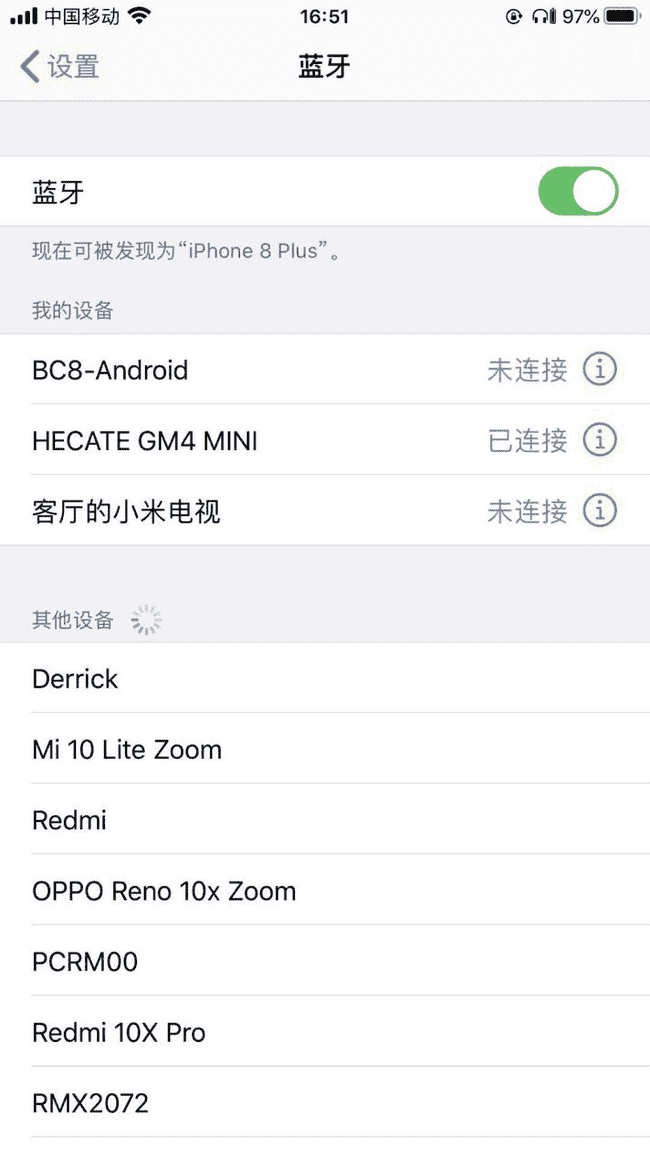The height and width of the screenshot is (1157, 650).
Task: Go back to 设置
Action: click(x=60, y=67)
